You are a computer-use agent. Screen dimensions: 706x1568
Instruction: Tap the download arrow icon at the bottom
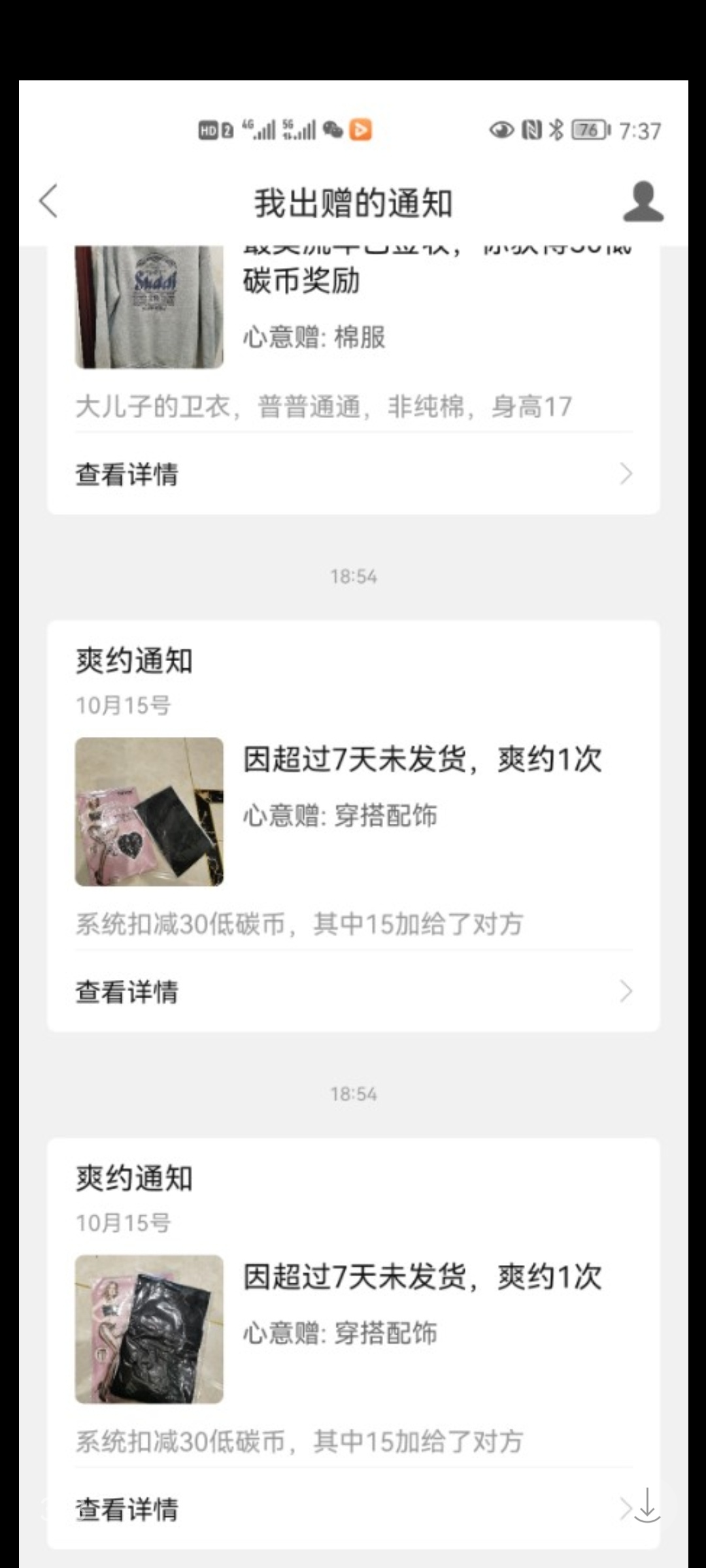point(647,1505)
